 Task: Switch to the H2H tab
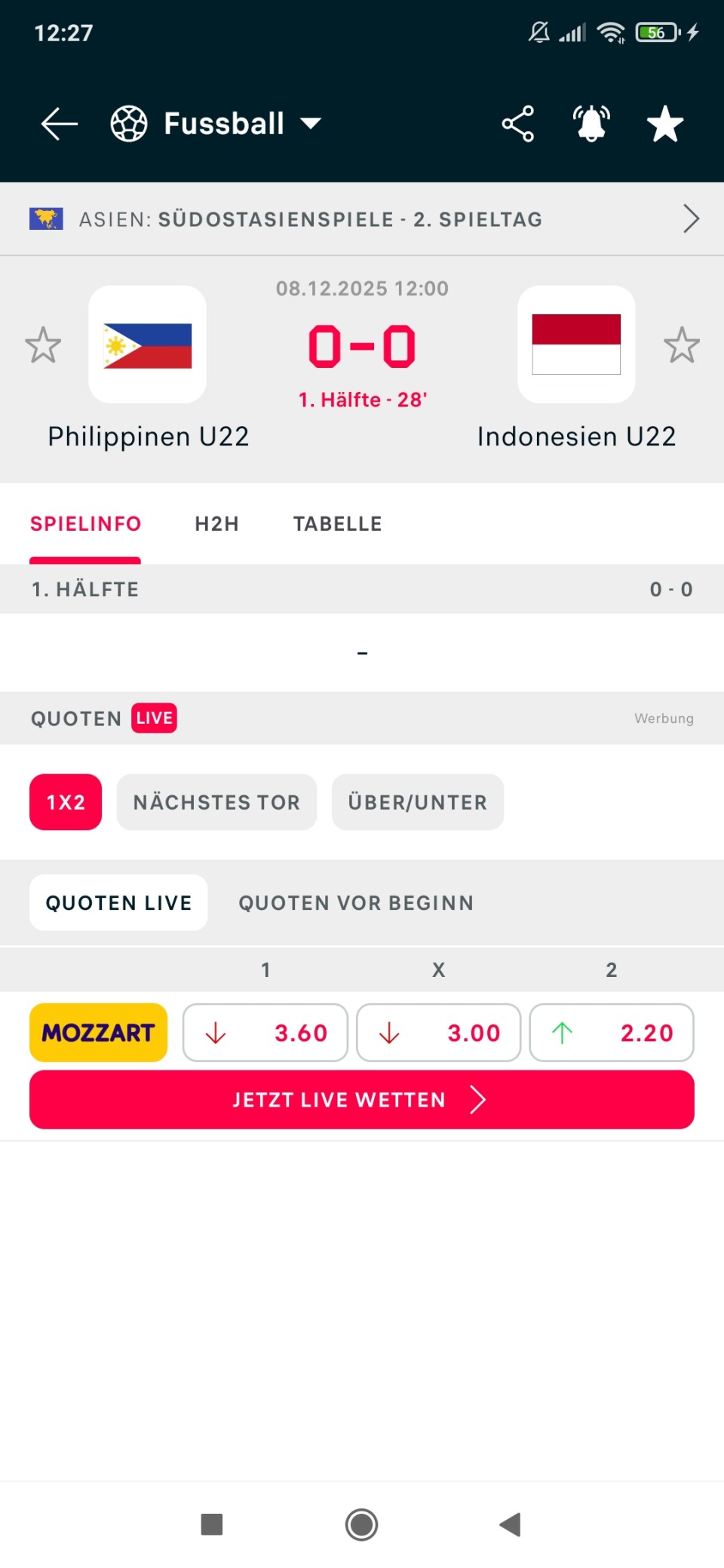point(216,524)
